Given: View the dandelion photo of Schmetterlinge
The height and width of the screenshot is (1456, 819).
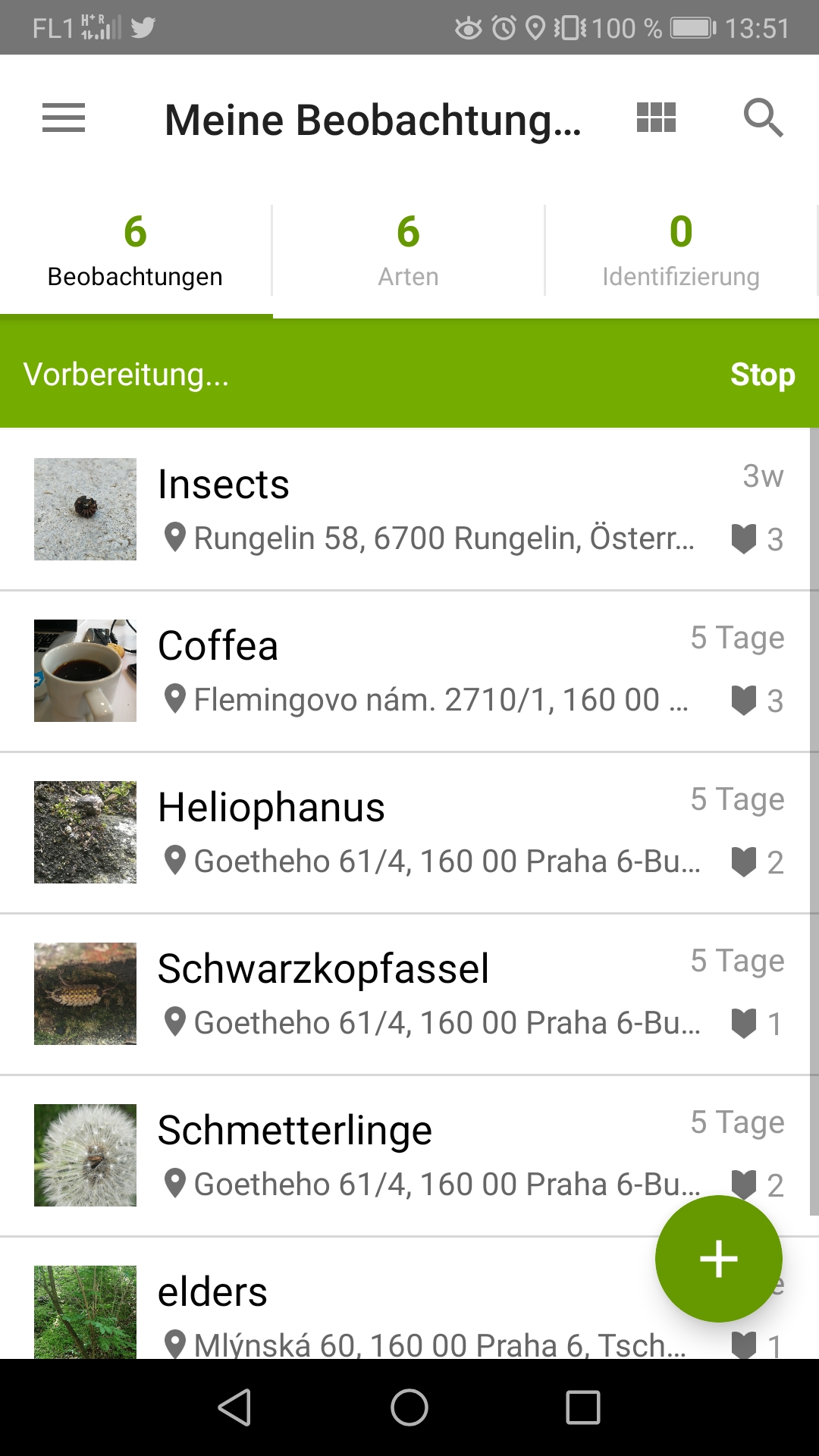Looking at the screenshot, I should point(85,1154).
